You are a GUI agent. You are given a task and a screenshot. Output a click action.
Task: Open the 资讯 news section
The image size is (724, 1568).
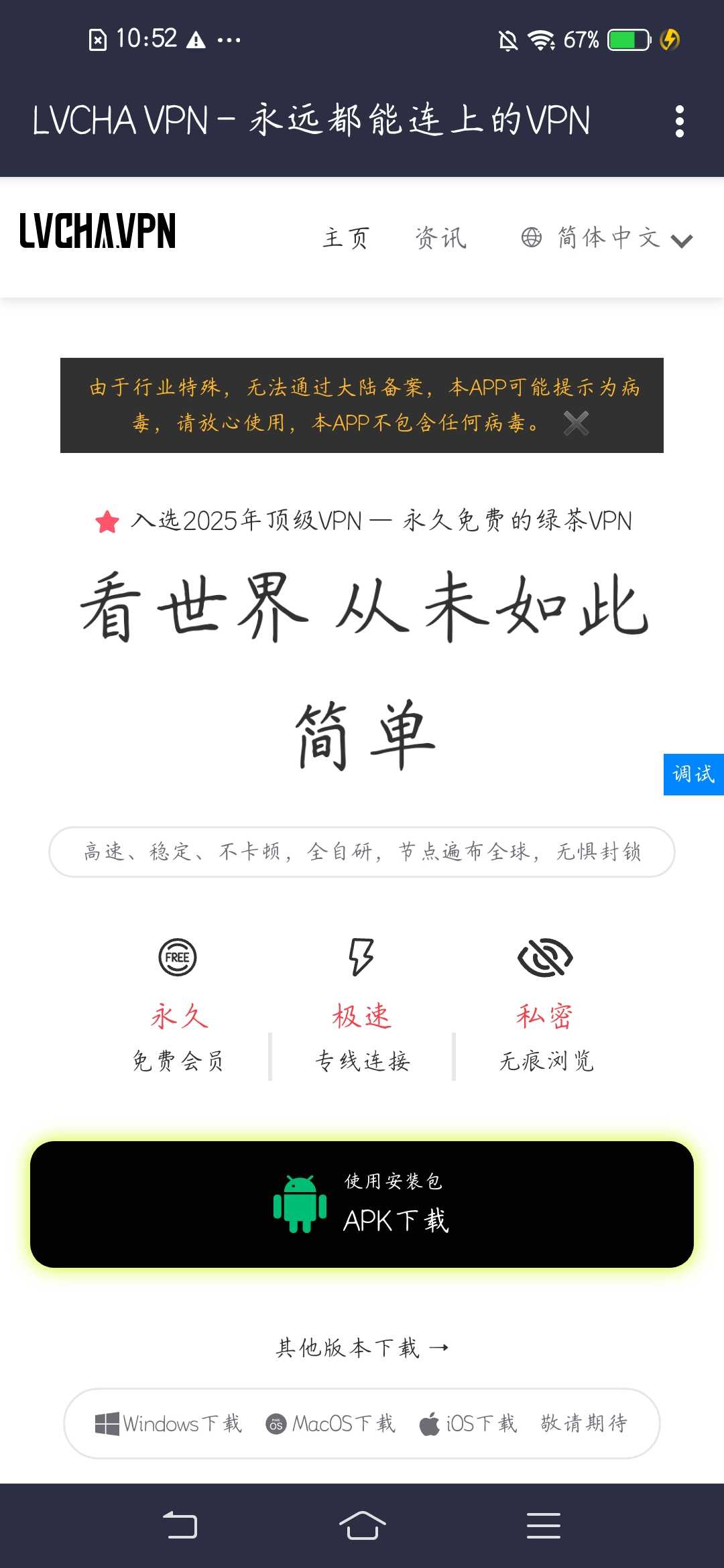pos(440,238)
